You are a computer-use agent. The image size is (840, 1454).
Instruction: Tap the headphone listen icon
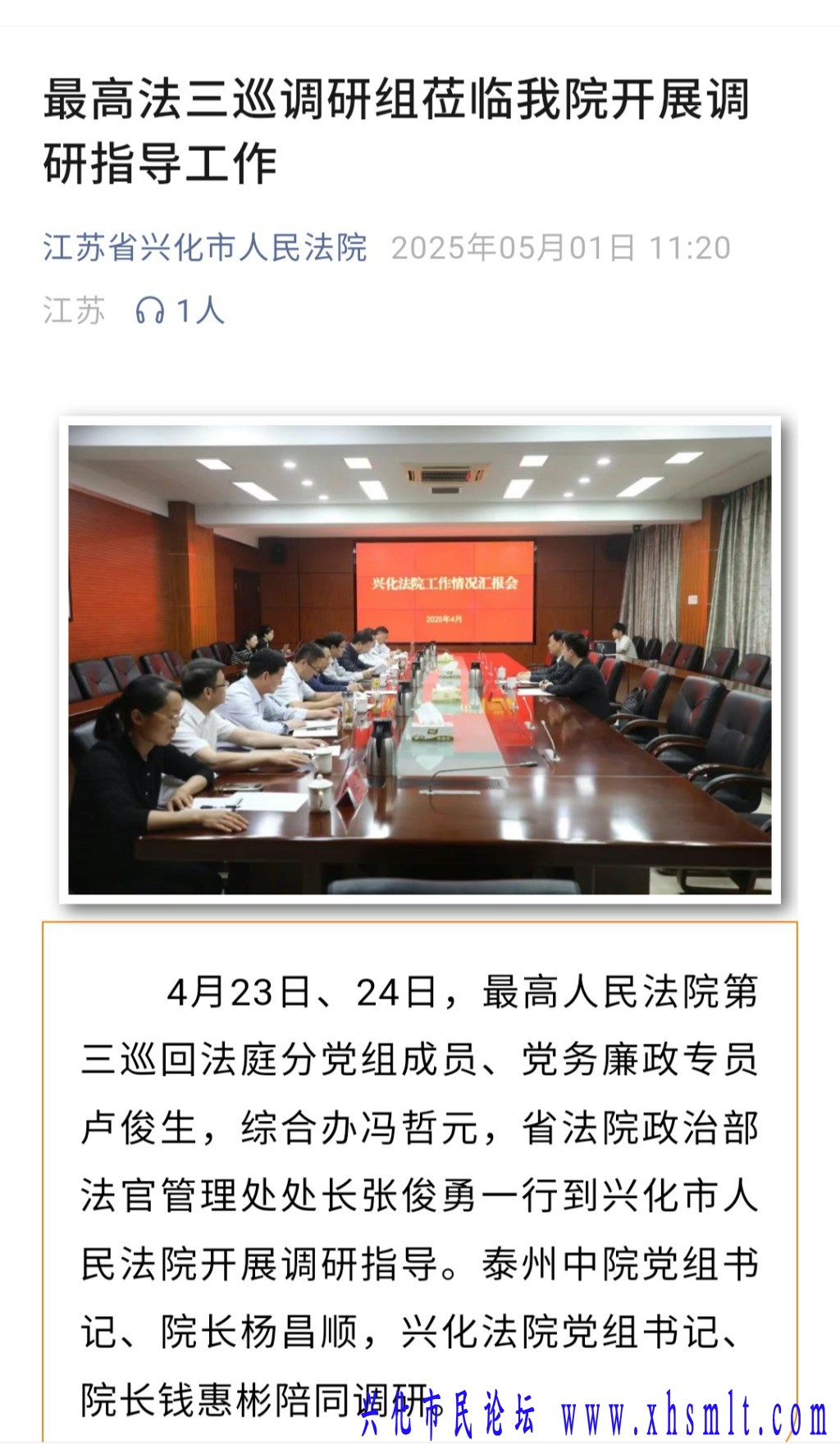(150, 311)
